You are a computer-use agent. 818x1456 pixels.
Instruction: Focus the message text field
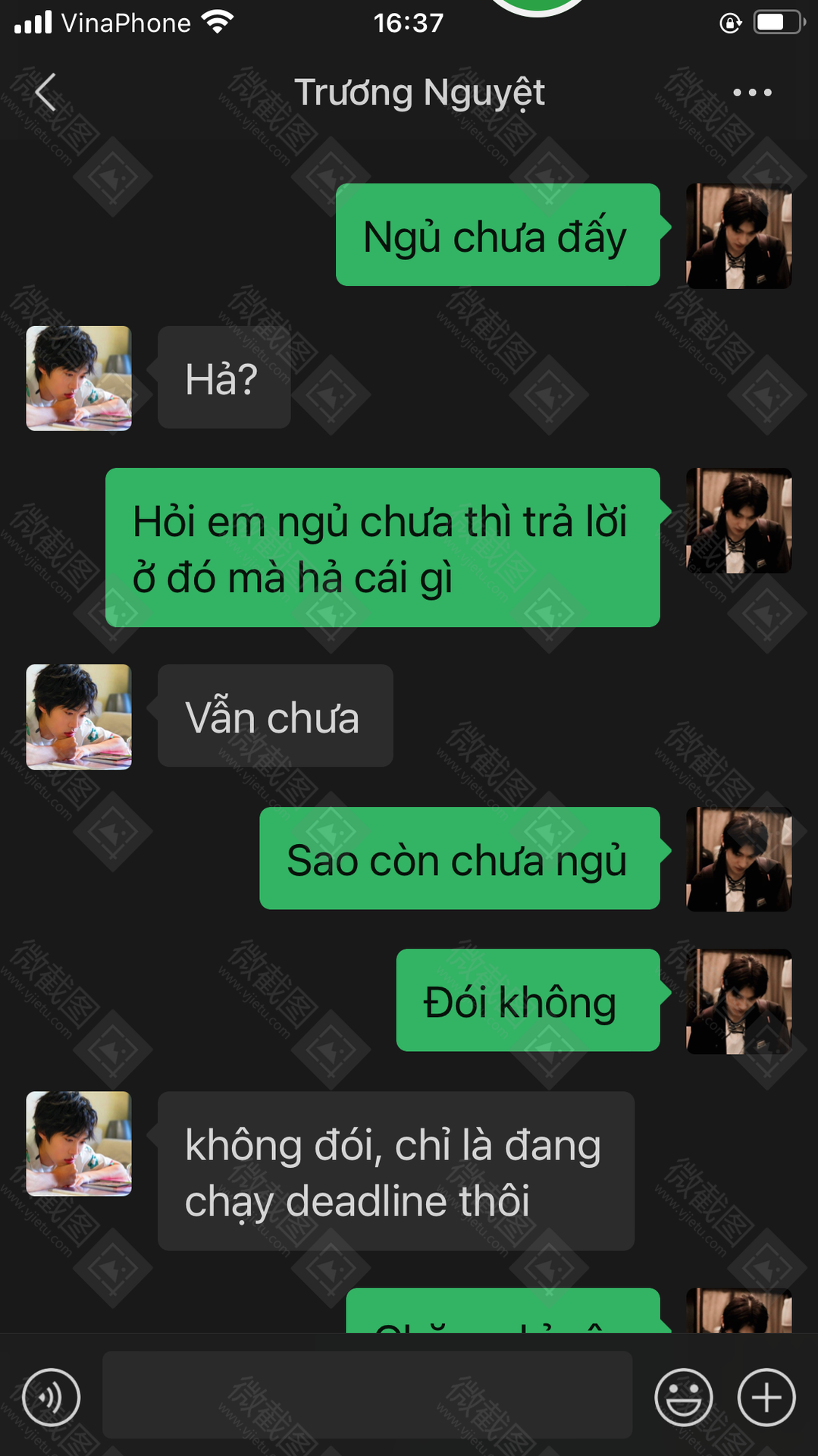tap(367, 1394)
